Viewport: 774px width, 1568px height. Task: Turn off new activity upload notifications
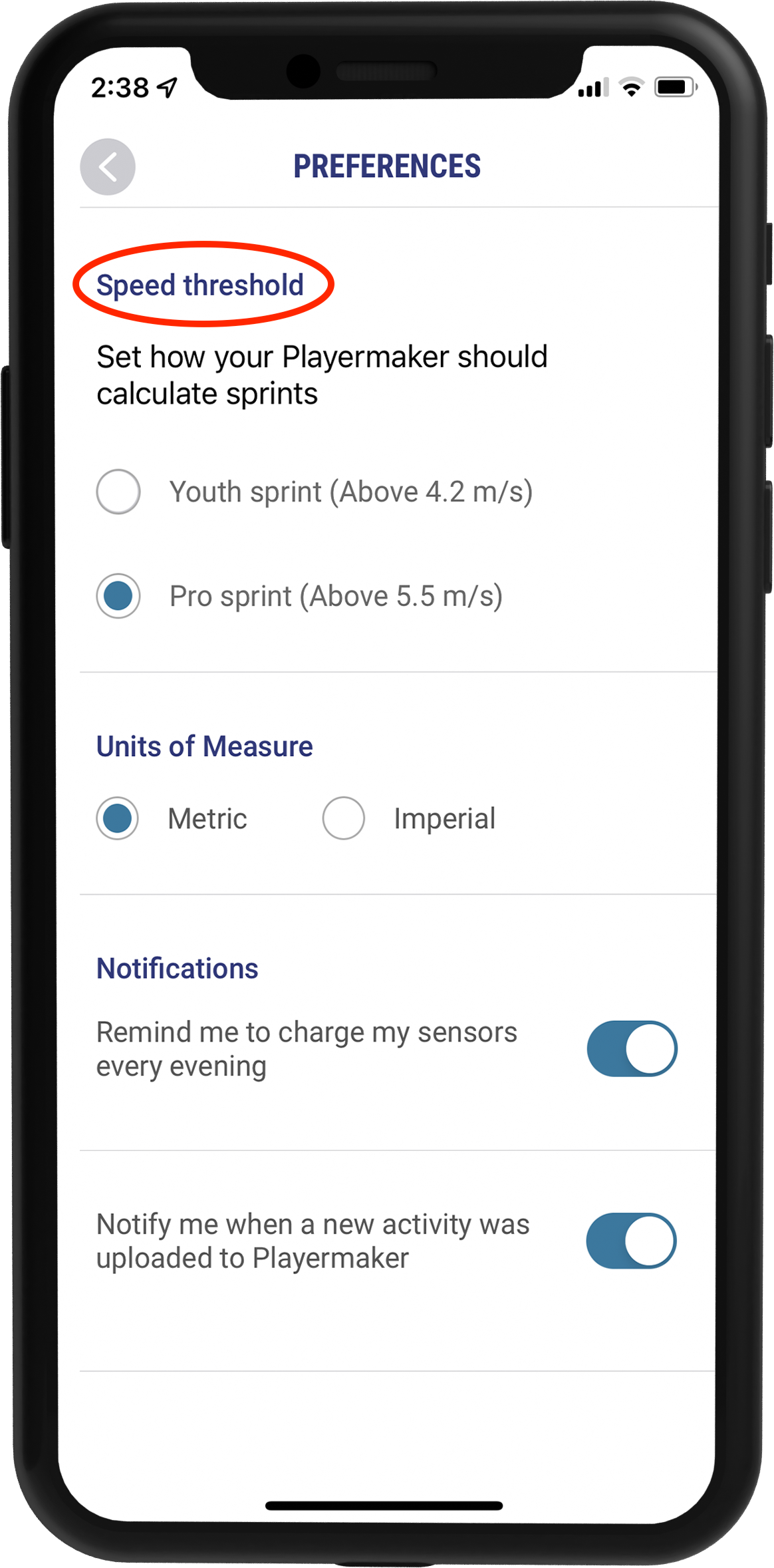[x=631, y=1241]
